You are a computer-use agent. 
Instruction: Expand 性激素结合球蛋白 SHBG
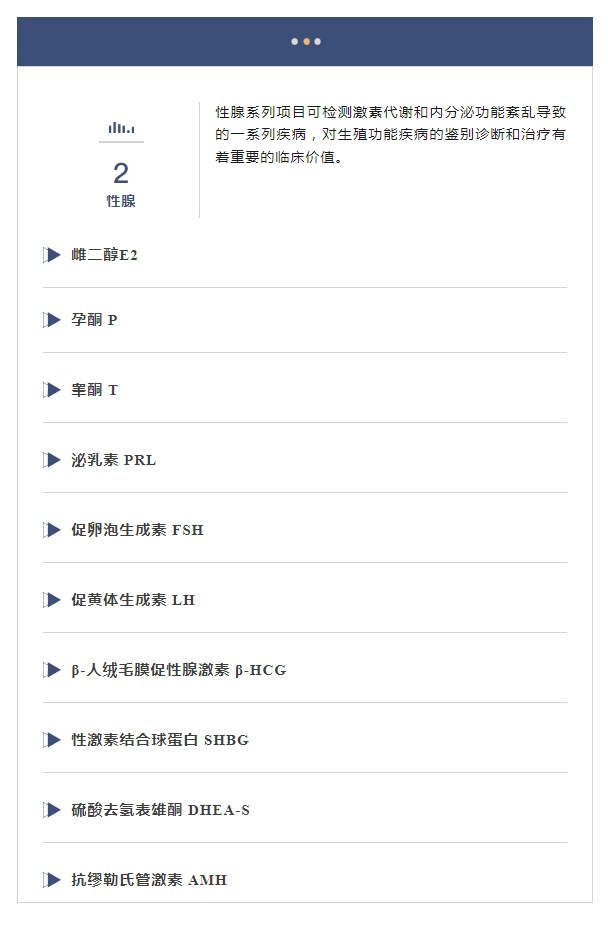click(160, 740)
